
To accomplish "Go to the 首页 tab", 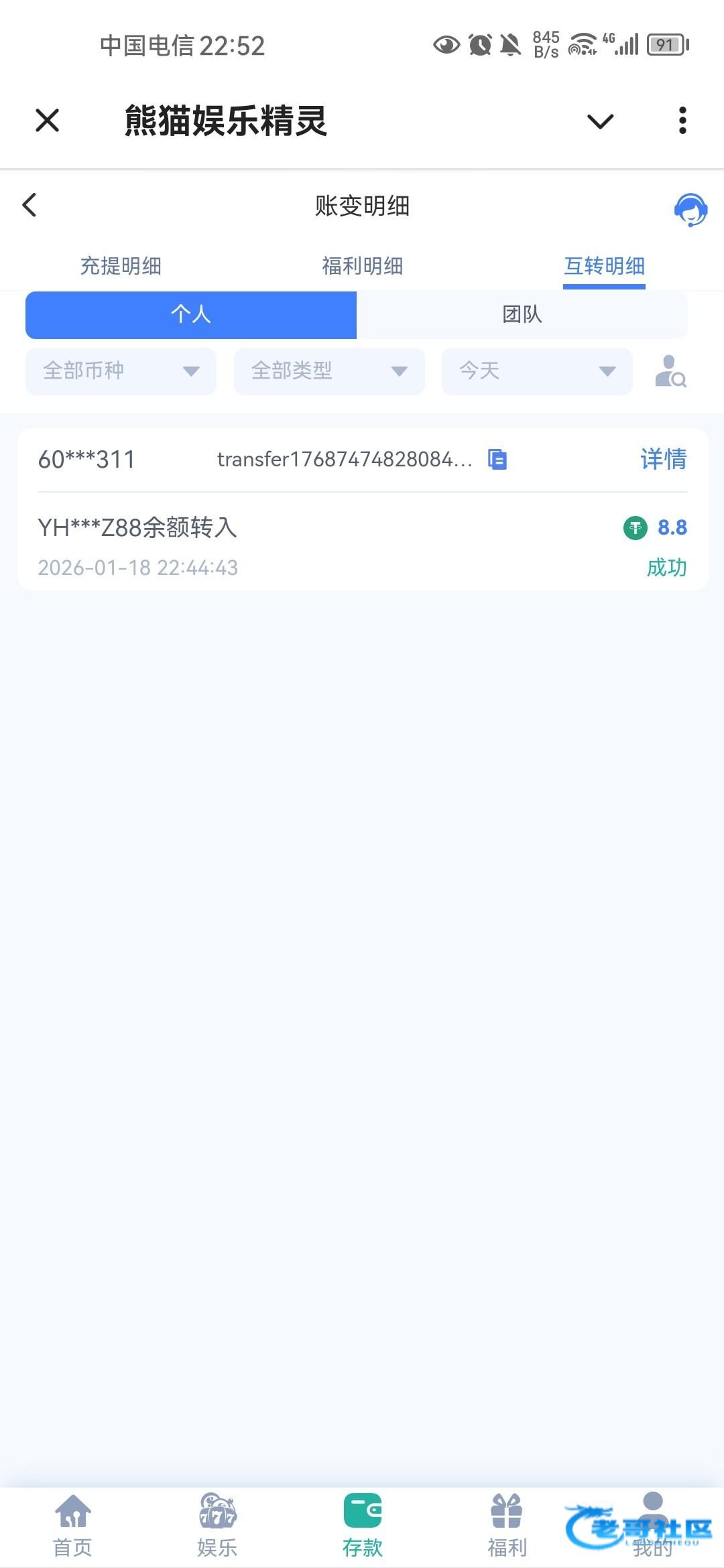I will pos(72,1526).
